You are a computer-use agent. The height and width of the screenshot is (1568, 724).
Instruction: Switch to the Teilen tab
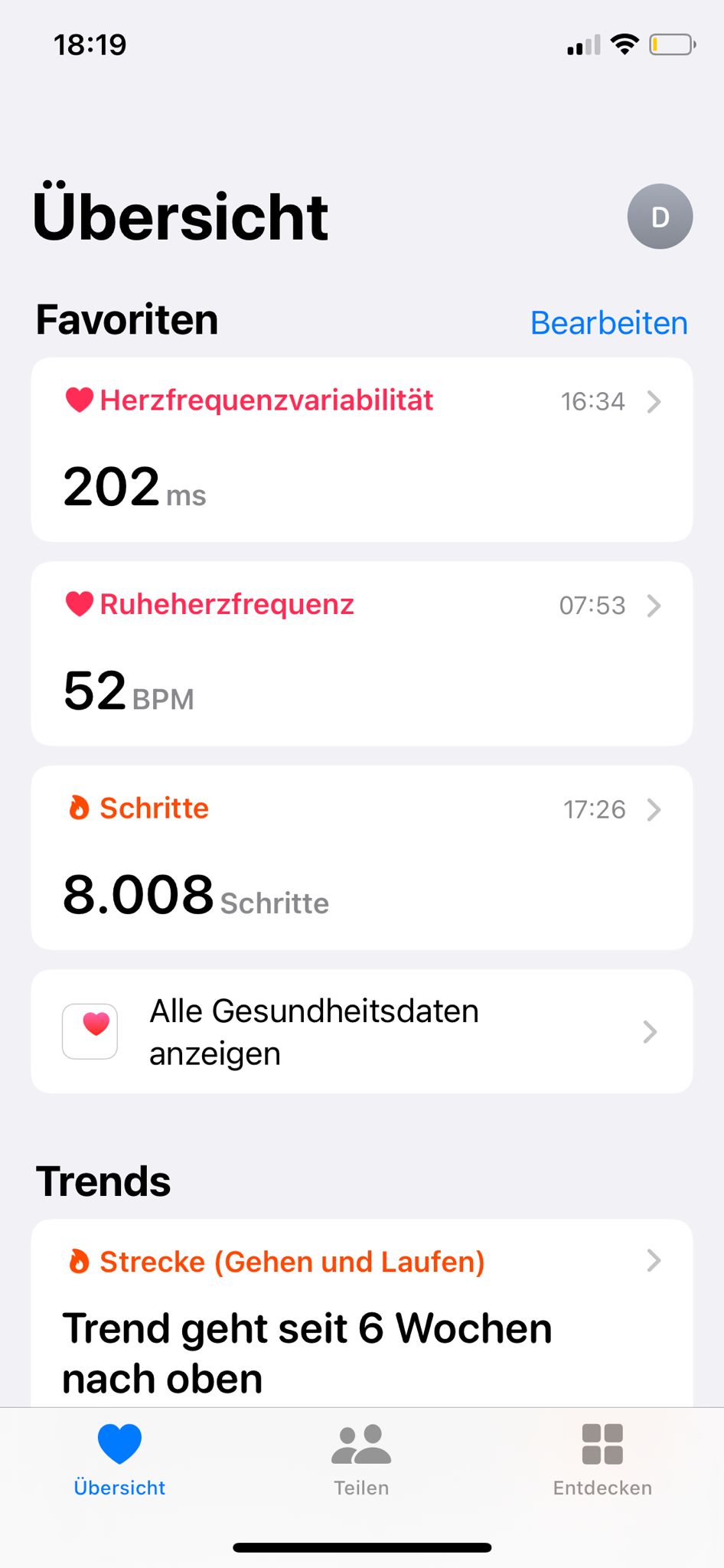(361, 1459)
